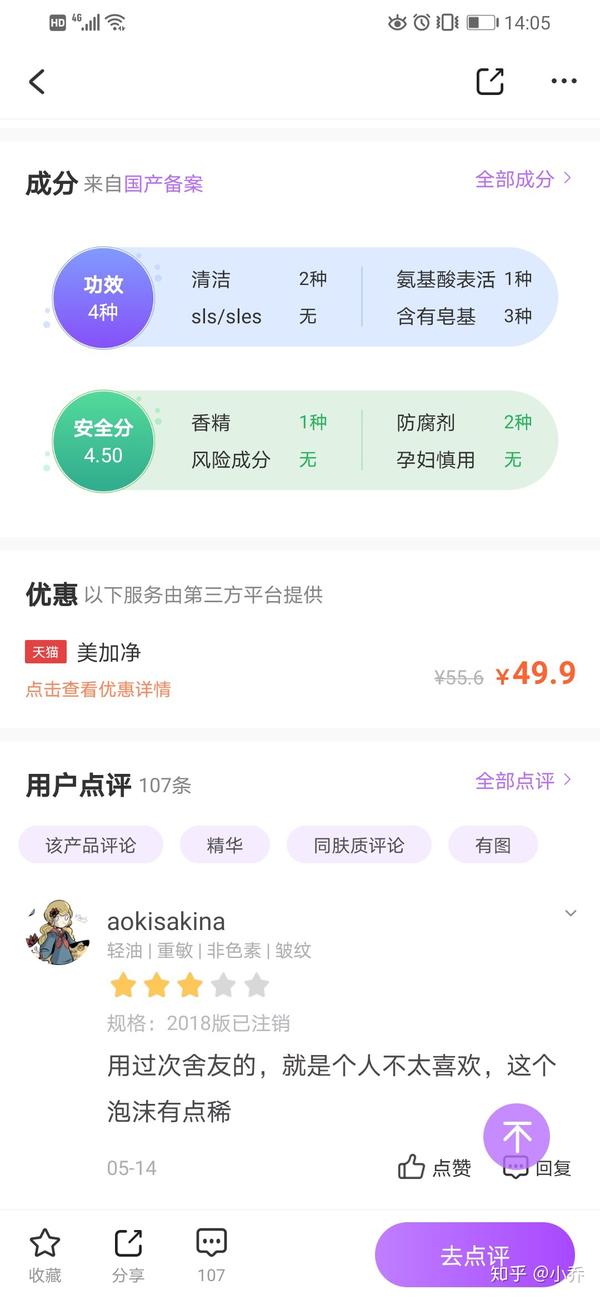This screenshot has height=1300, width=600.
Task: Jump back to top with the purple arrow
Action: tap(517, 1136)
